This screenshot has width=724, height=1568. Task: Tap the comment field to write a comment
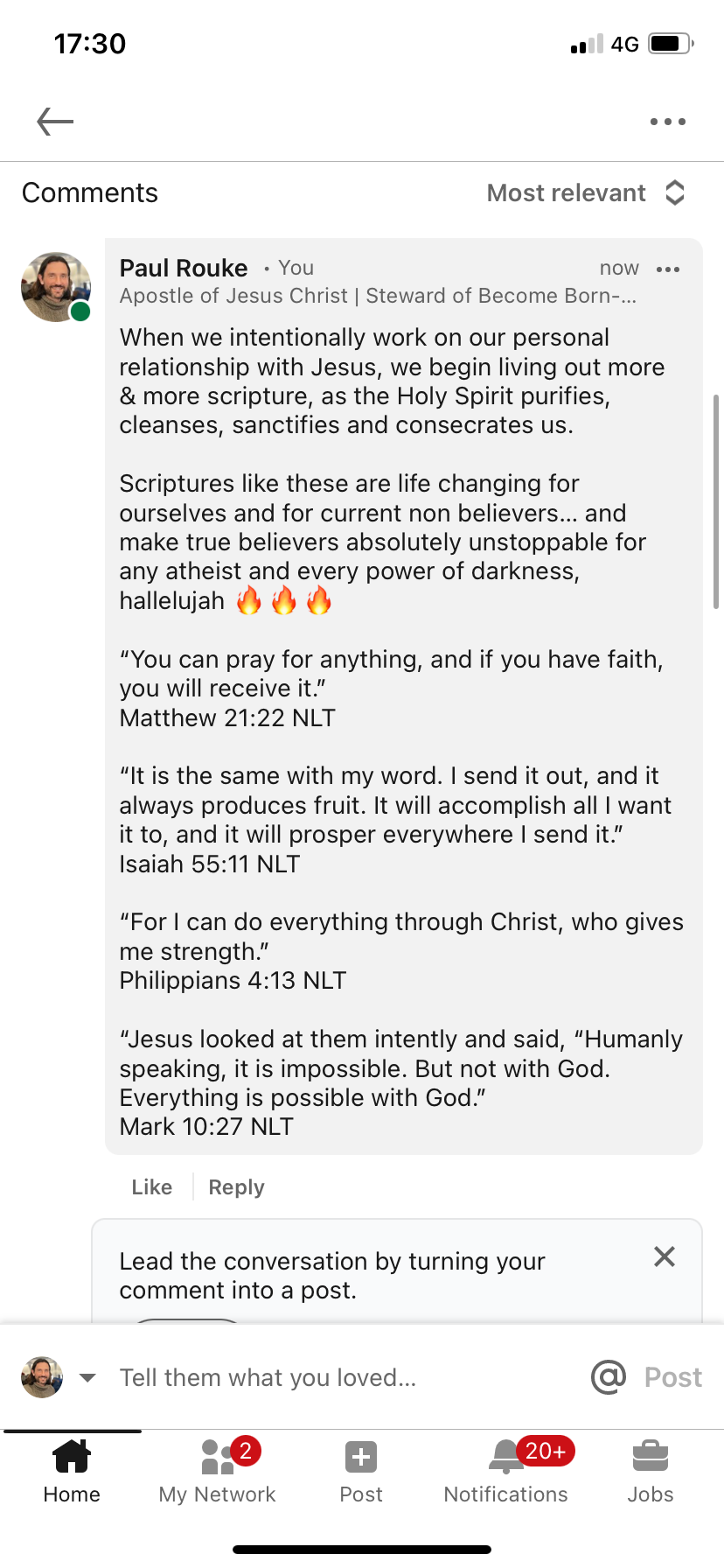pos(341,1378)
